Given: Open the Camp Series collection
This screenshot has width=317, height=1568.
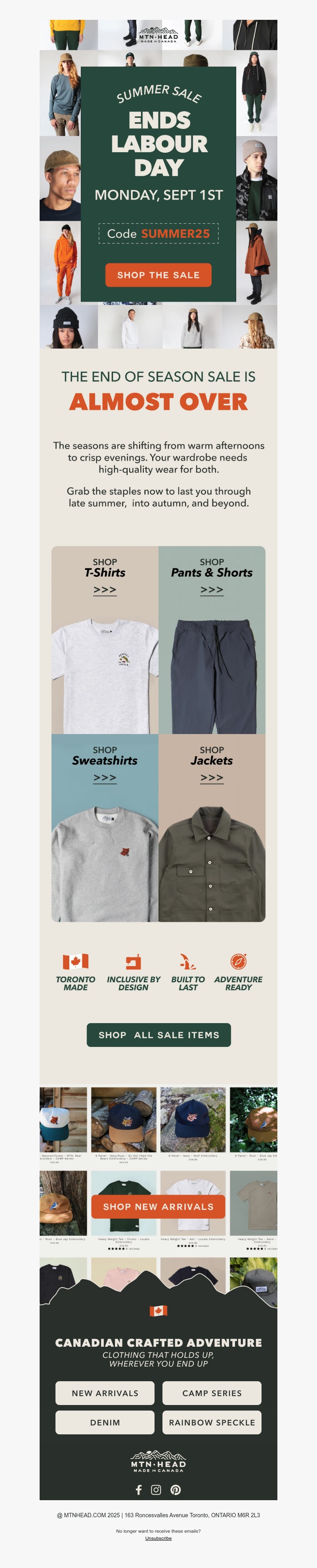Looking at the screenshot, I should pos(212,1393).
